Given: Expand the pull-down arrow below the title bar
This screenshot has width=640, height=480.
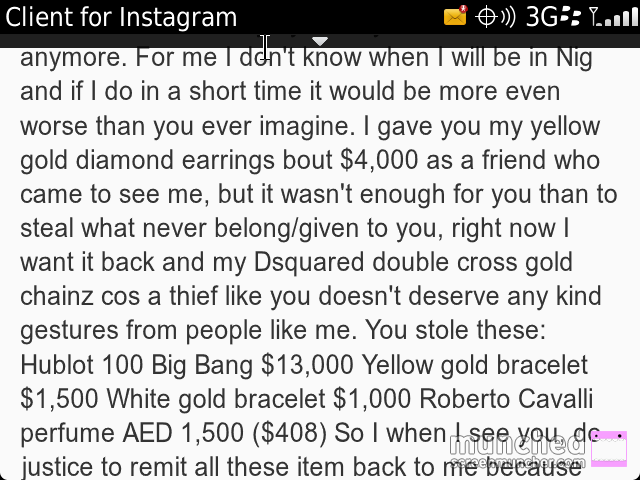Looking at the screenshot, I should tap(319, 41).
